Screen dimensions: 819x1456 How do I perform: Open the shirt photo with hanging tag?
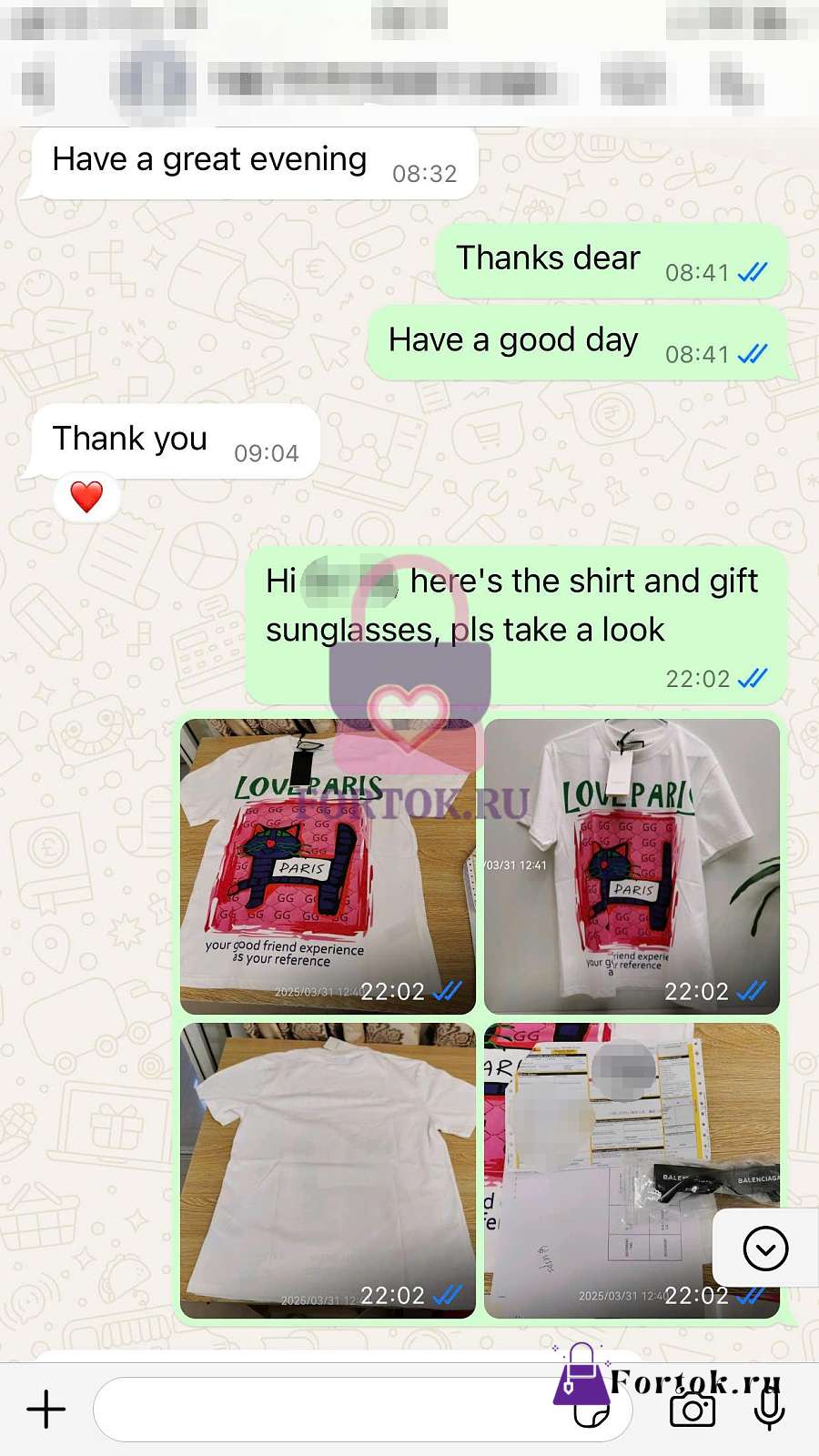click(632, 866)
